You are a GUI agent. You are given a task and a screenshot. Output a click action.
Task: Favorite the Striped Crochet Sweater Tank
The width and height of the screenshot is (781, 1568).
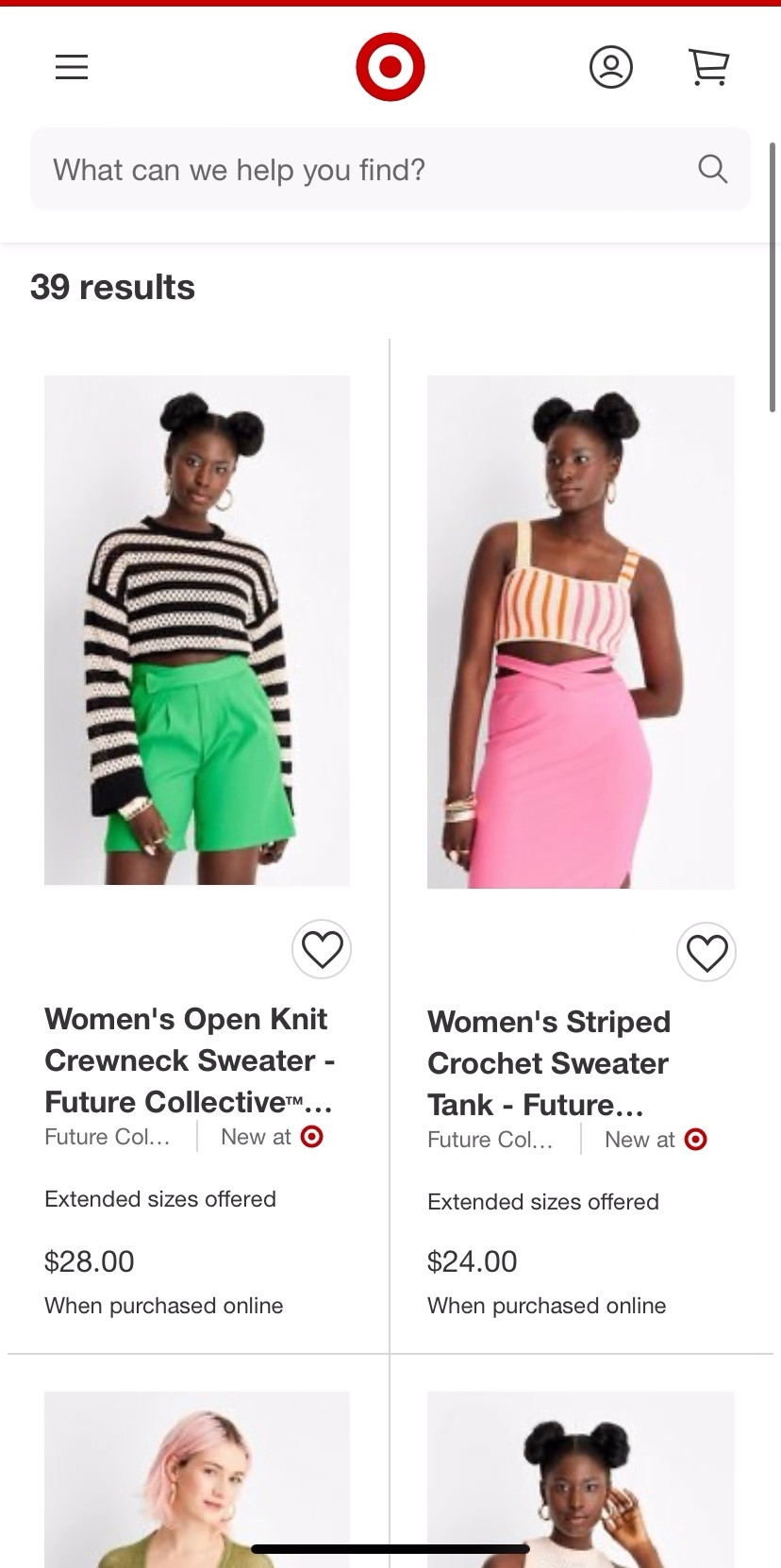tap(706, 952)
